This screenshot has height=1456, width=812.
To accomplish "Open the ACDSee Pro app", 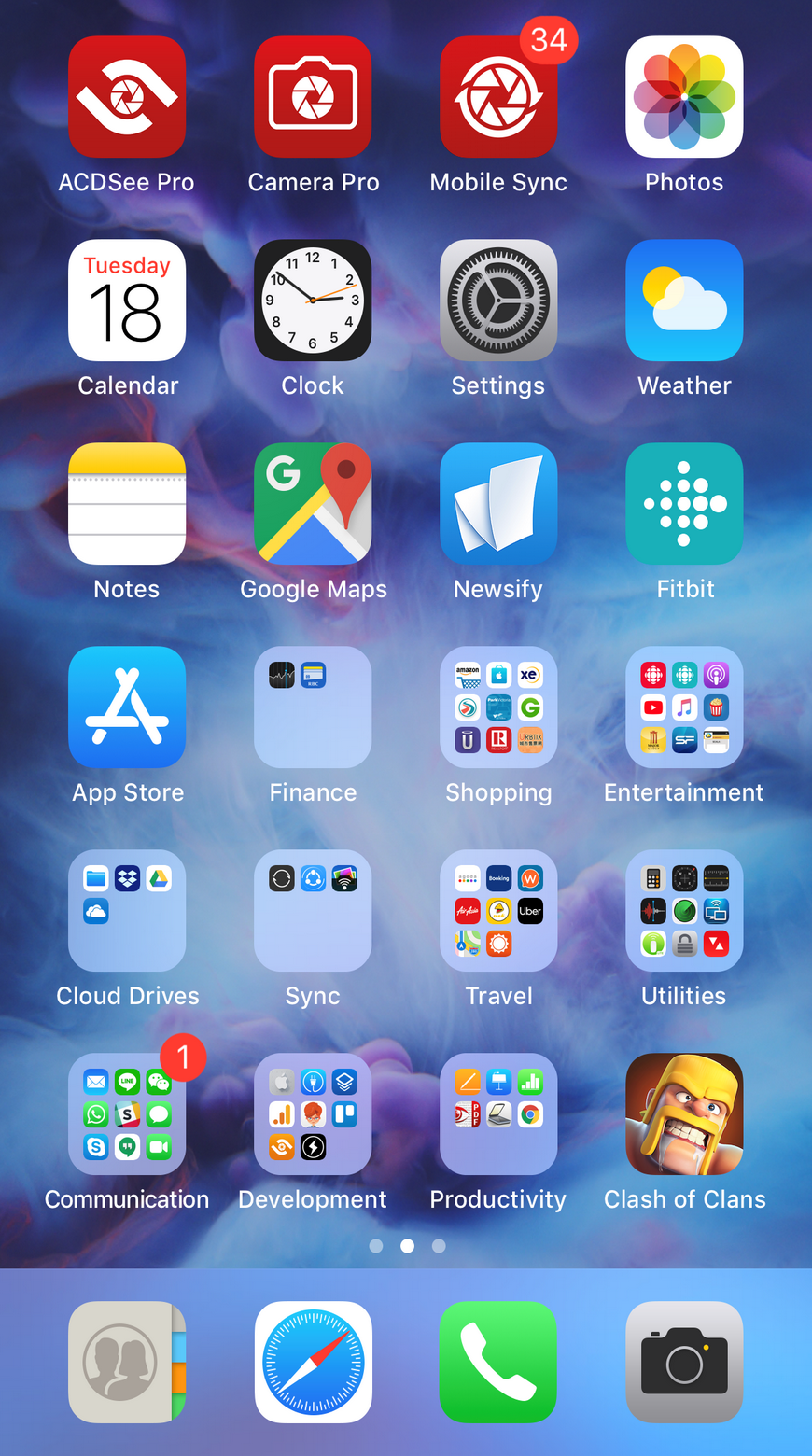I will pyautogui.click(x=127, y=97).
